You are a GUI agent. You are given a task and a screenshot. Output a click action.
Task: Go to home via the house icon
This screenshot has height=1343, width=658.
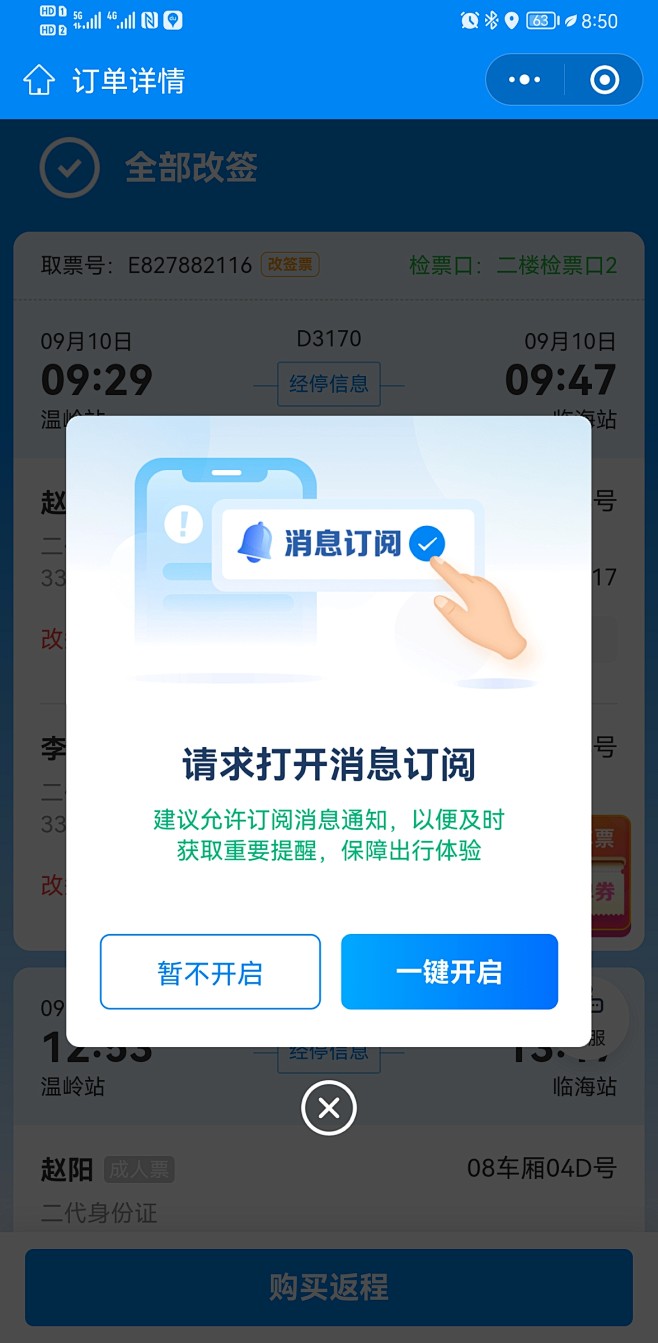[x=39, y=80]
